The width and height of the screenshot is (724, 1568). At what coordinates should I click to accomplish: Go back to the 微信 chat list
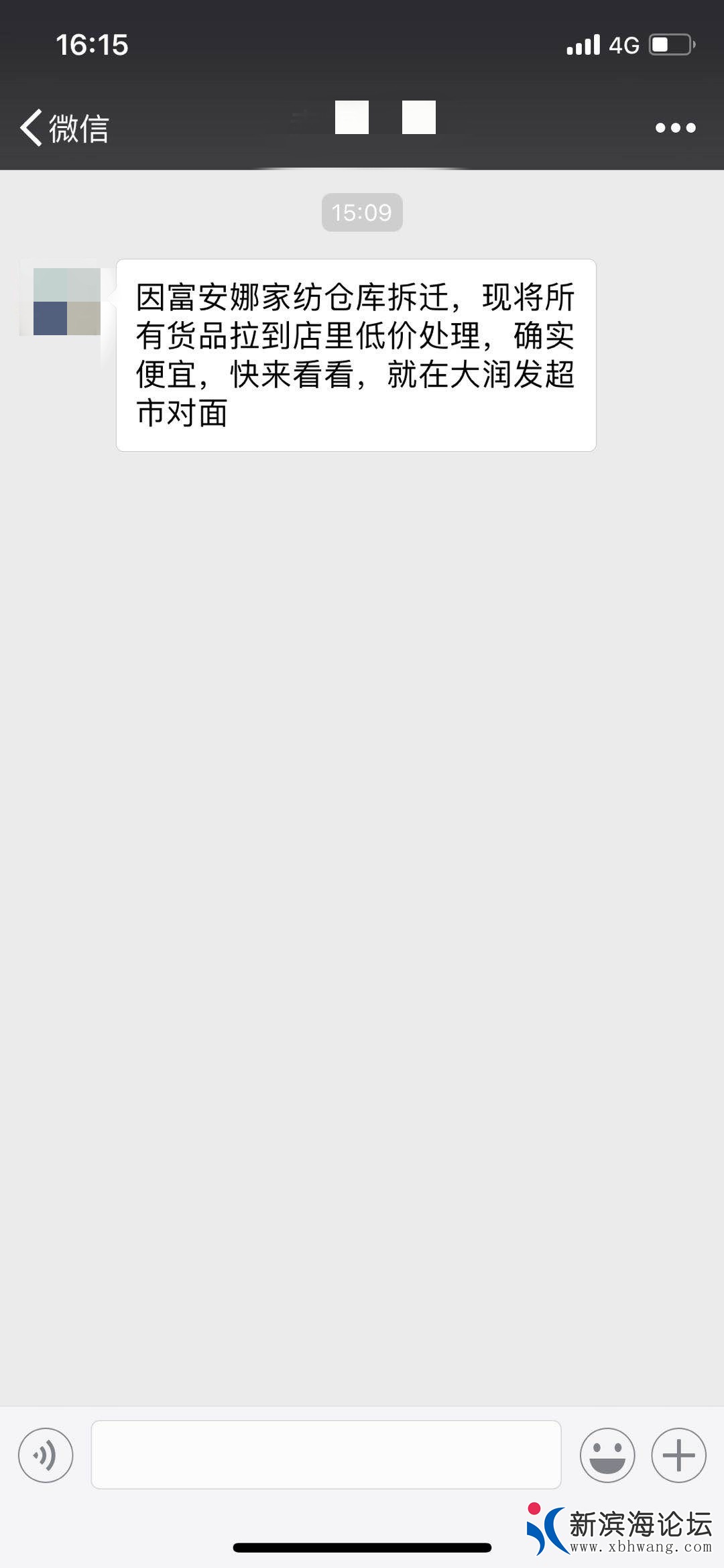(64, 127)
